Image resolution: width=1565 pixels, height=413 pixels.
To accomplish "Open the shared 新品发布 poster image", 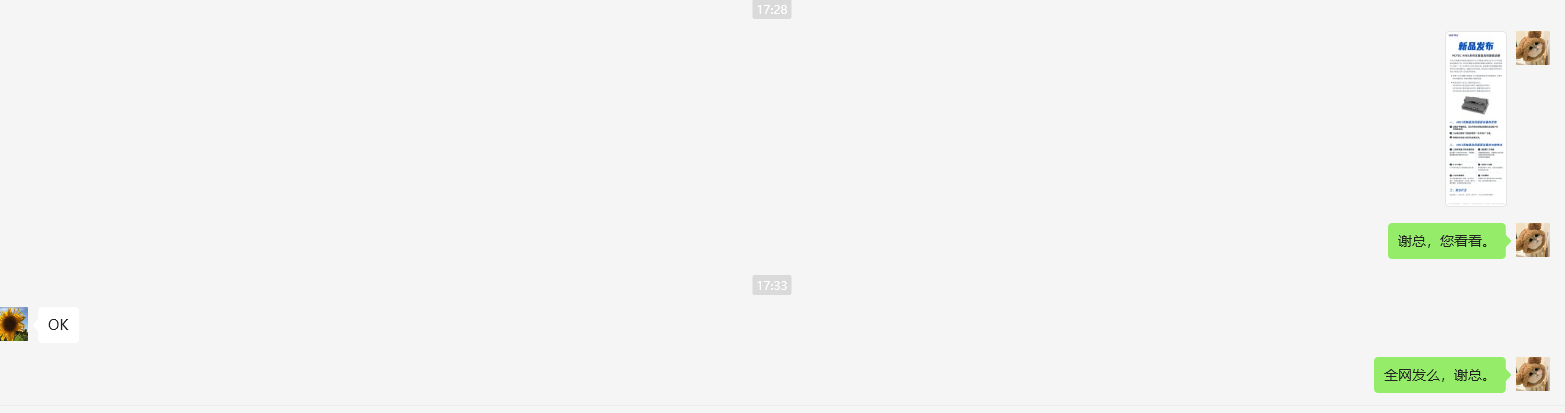I will click(x=1475, y=118).
